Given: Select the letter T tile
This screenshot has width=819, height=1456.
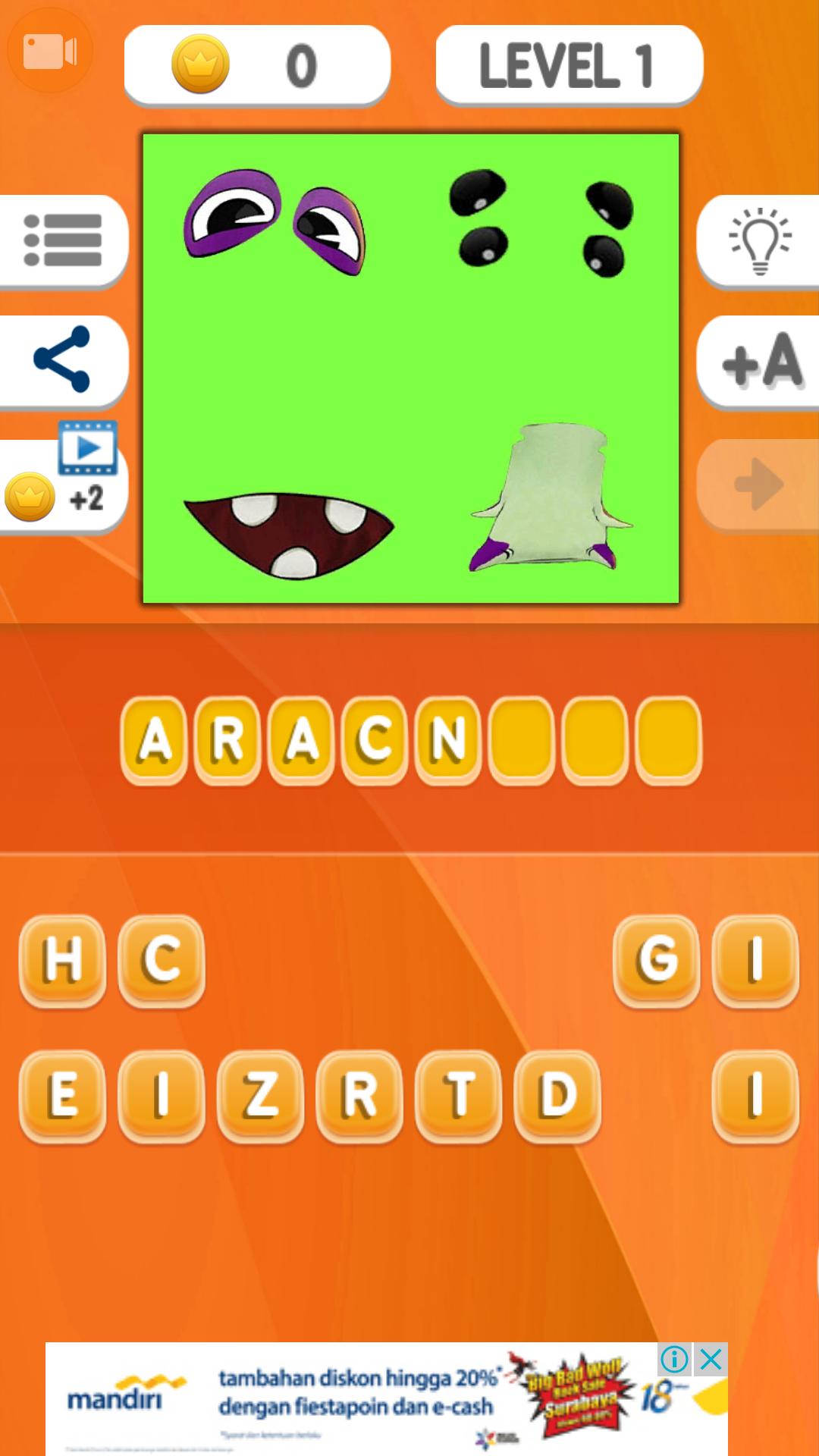Looking at the screenshot, I should [459, 1096].
